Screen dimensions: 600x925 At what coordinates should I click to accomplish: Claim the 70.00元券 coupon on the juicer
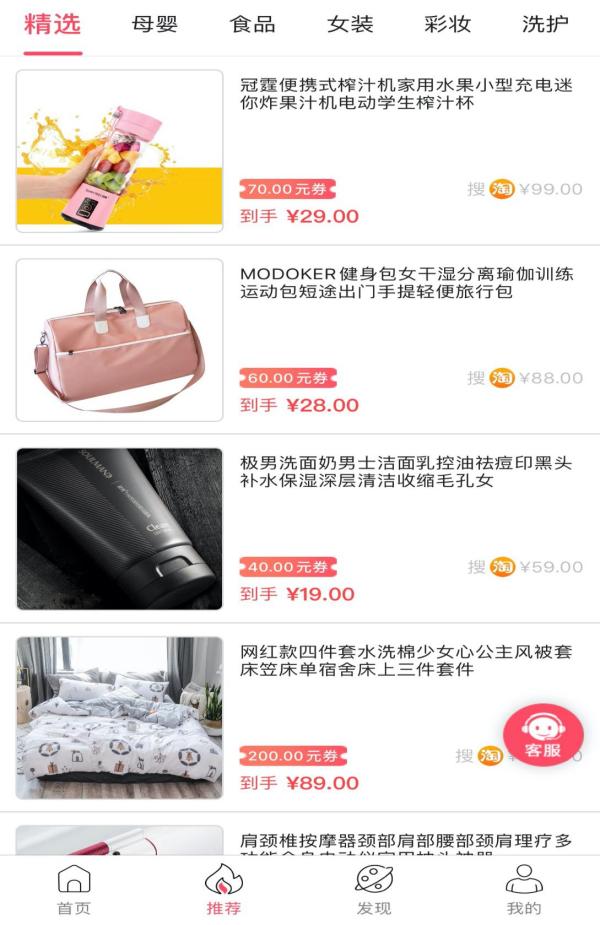tap(287, 188)
